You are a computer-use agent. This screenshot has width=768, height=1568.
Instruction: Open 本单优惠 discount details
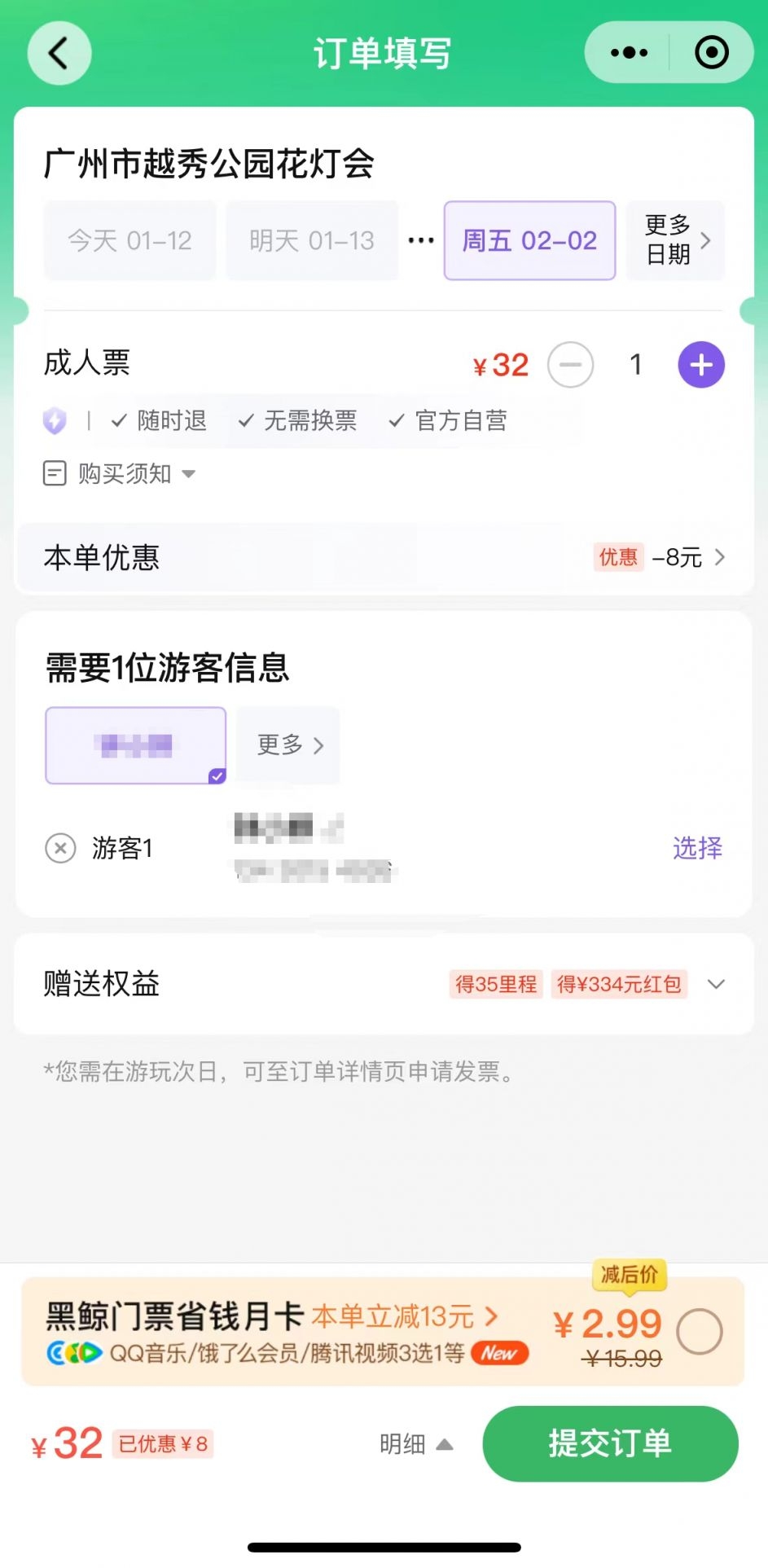point(384,558)
